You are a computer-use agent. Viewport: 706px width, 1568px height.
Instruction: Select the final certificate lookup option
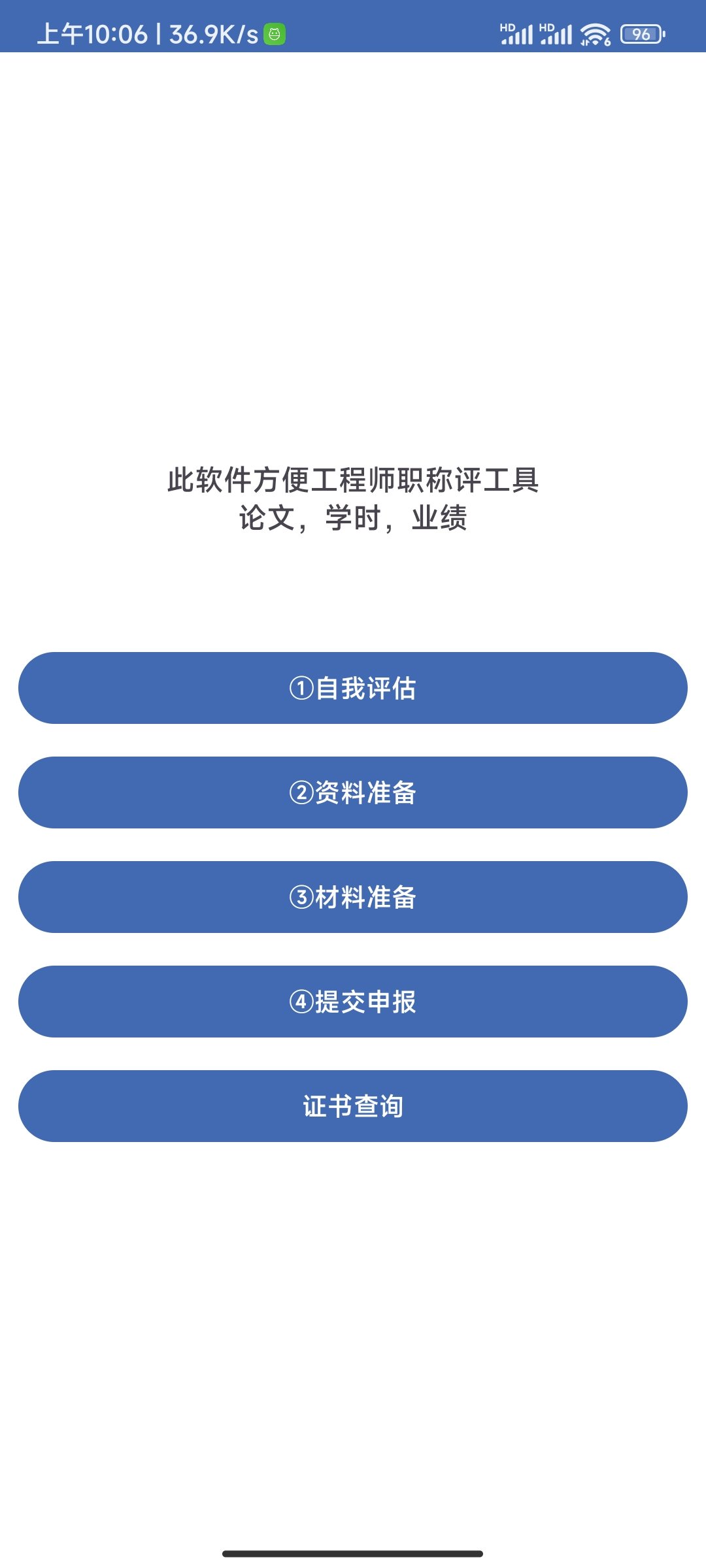coord(353,1106)
